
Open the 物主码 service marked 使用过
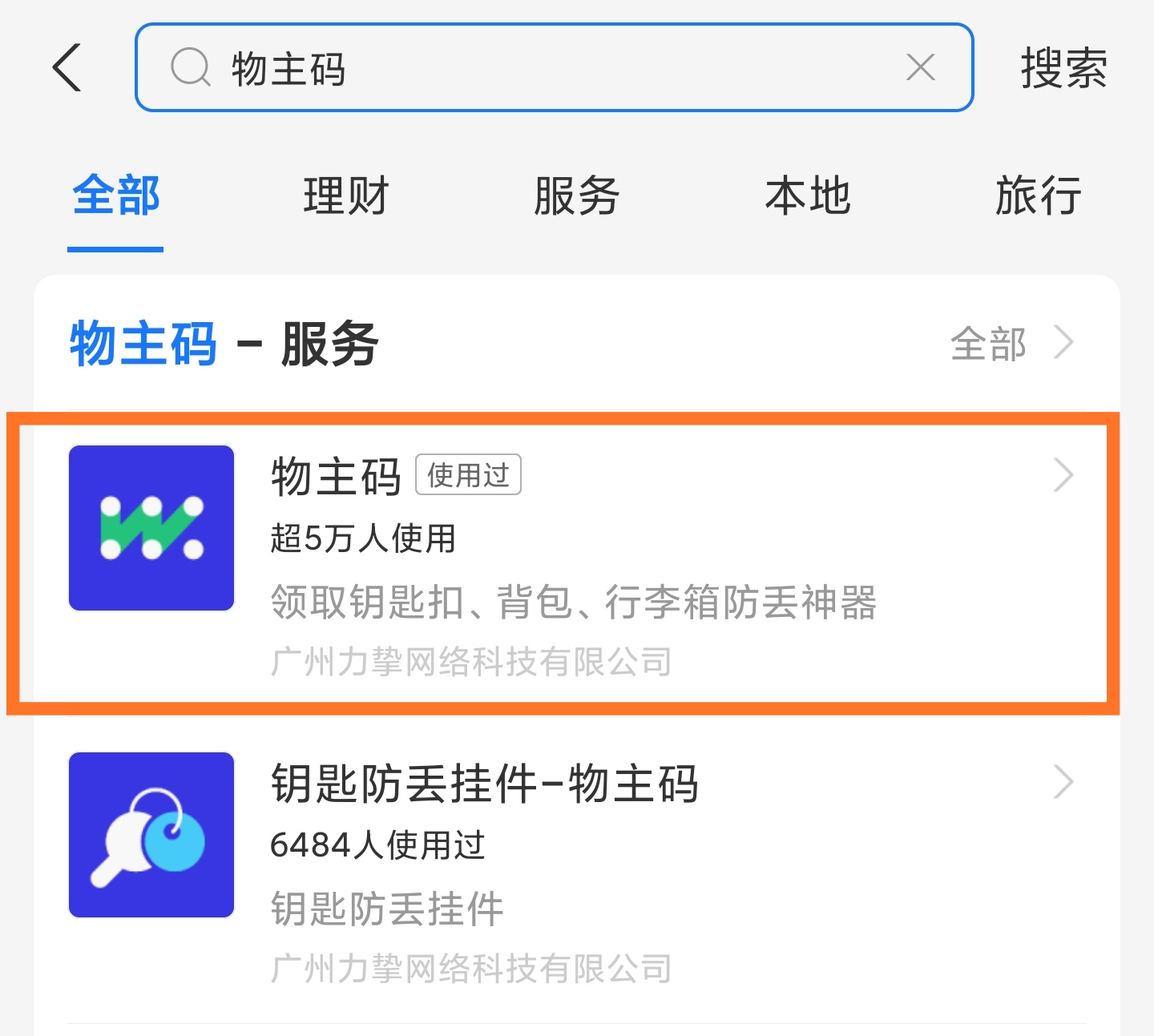coord(561,561)
